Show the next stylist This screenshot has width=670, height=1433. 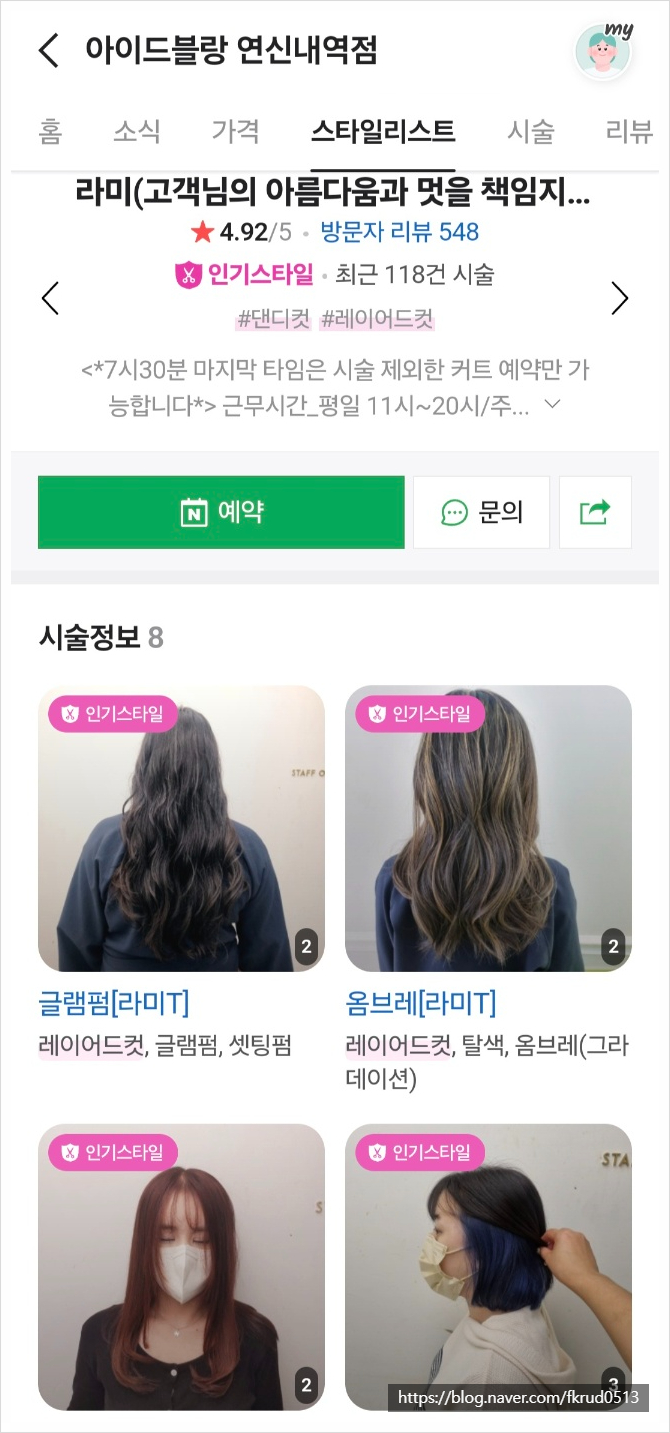coord(620,298)
